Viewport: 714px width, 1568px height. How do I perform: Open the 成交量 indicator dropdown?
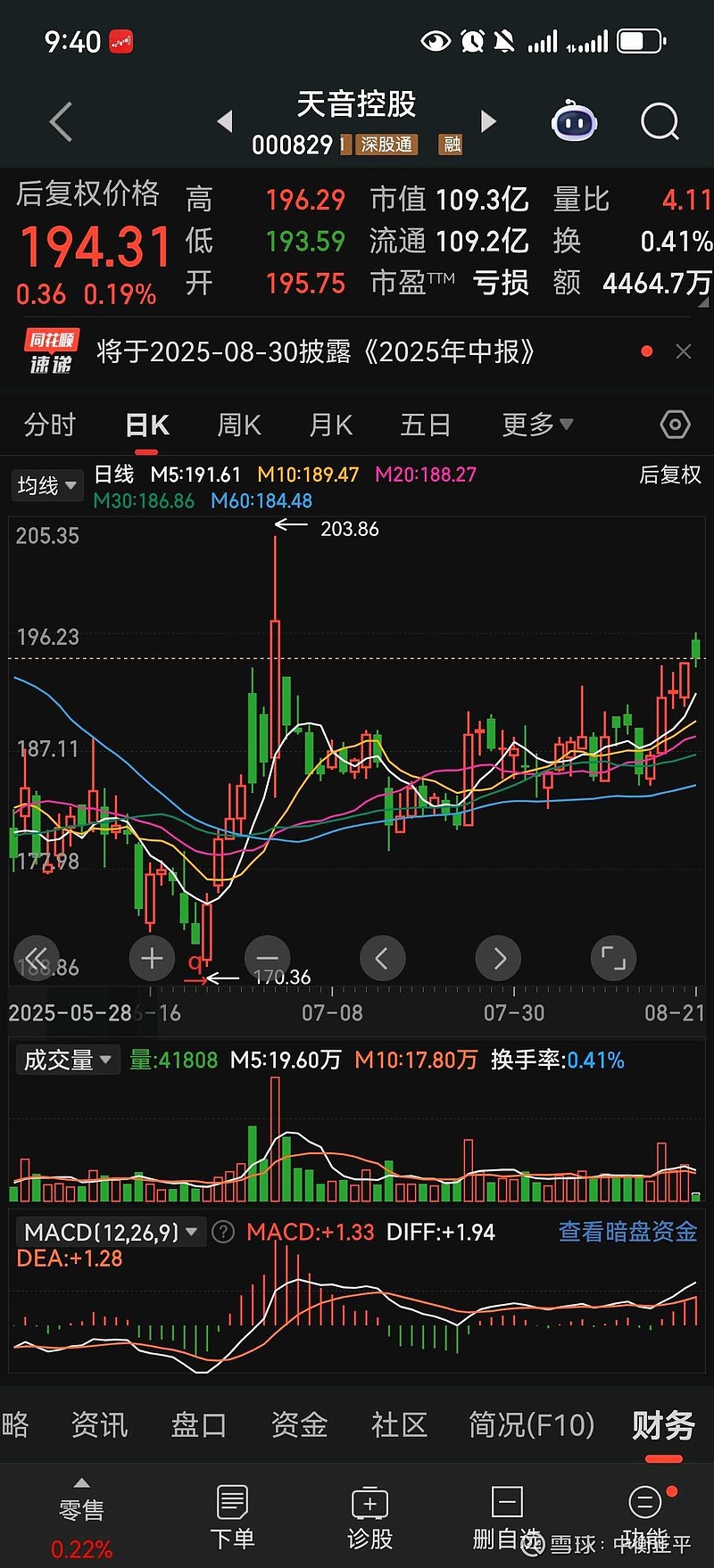point(68,1060)
